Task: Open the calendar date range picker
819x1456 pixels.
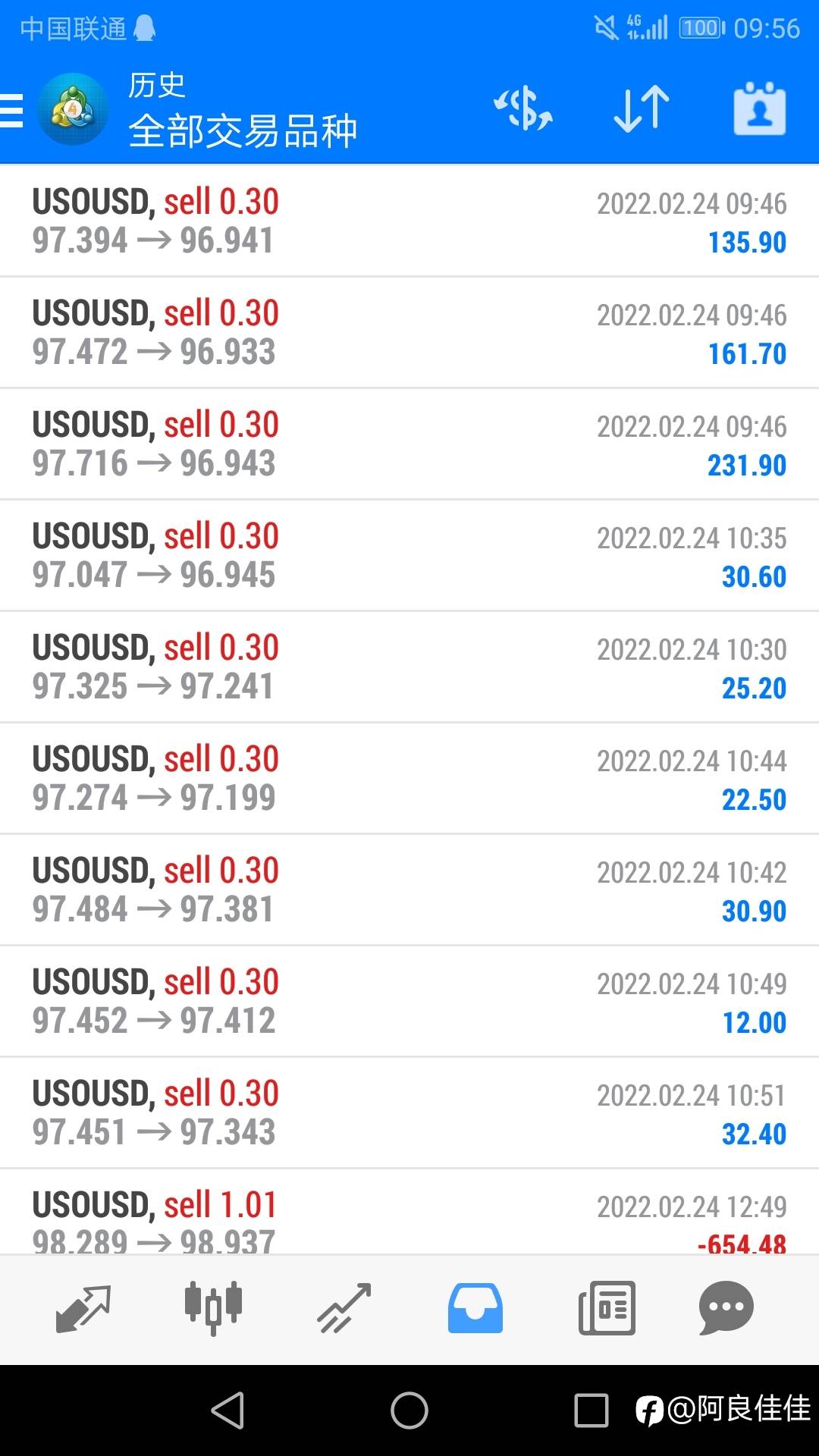Action: (x=760, y=109)
